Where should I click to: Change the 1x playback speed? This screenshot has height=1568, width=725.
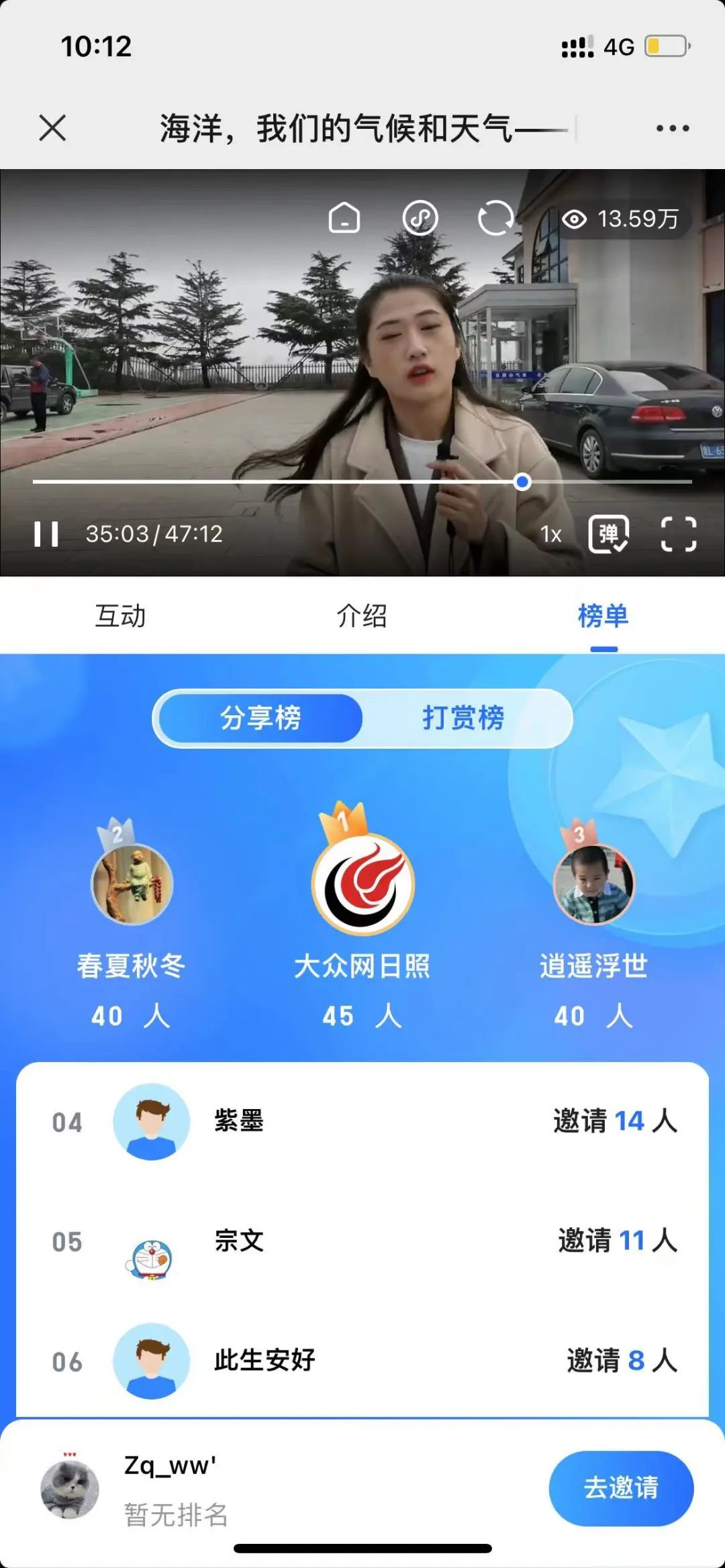click(x=551, y=534)
